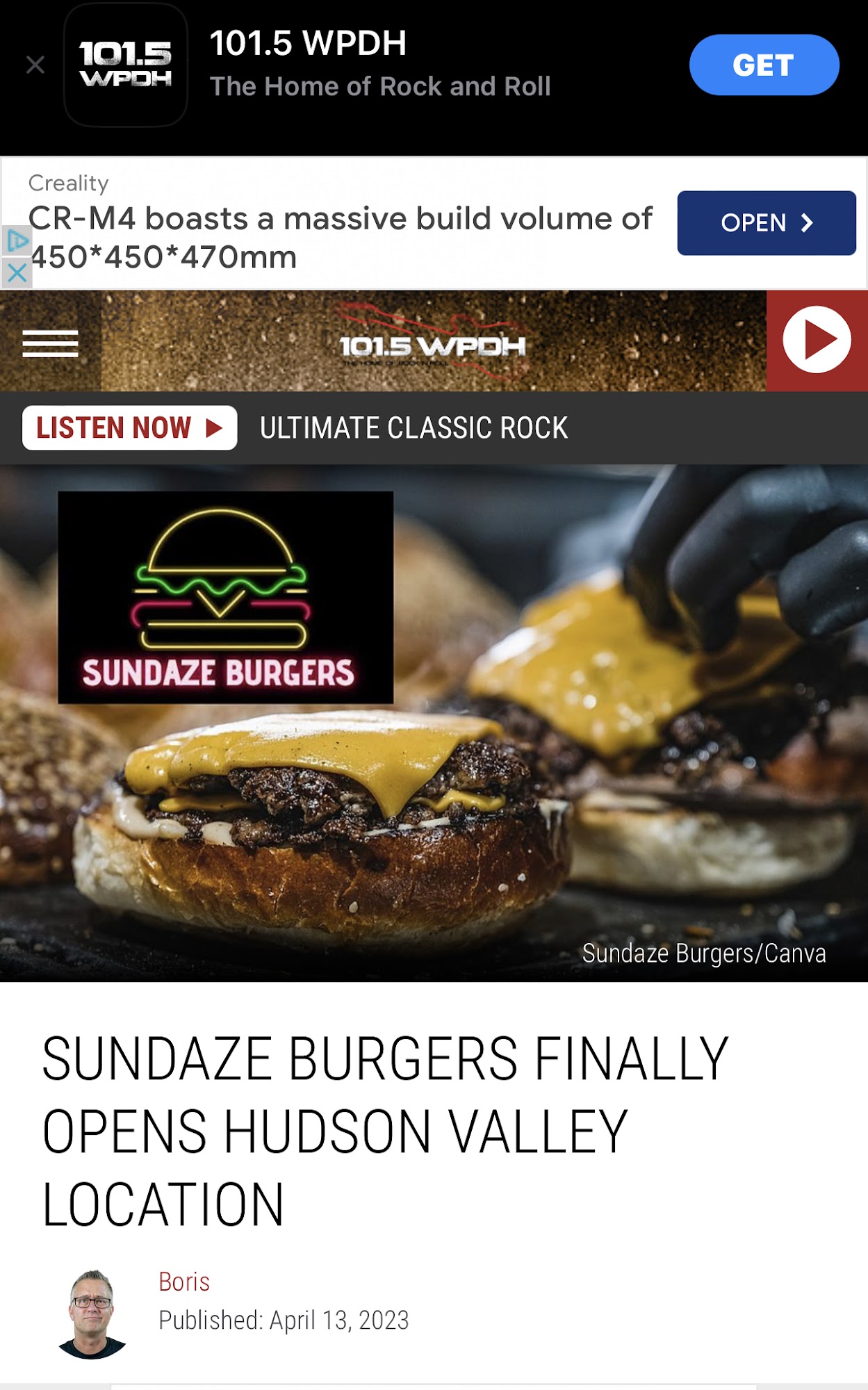Viewport: 868px width, 1390px height.
Task: Go to 101.5 WPDH home via logo
Action: pyautogui.click(x=432, y=345)
